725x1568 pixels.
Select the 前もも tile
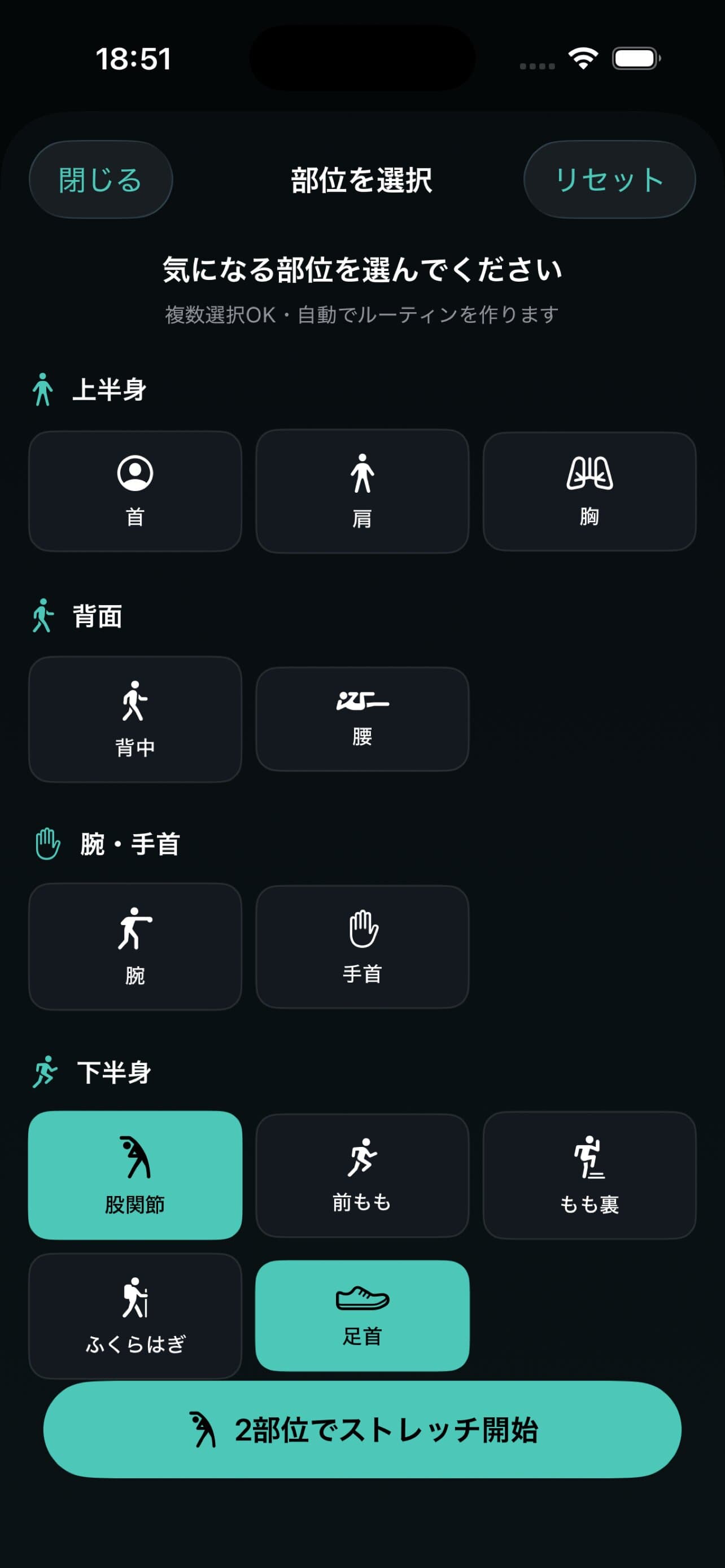pos(362,1175)
